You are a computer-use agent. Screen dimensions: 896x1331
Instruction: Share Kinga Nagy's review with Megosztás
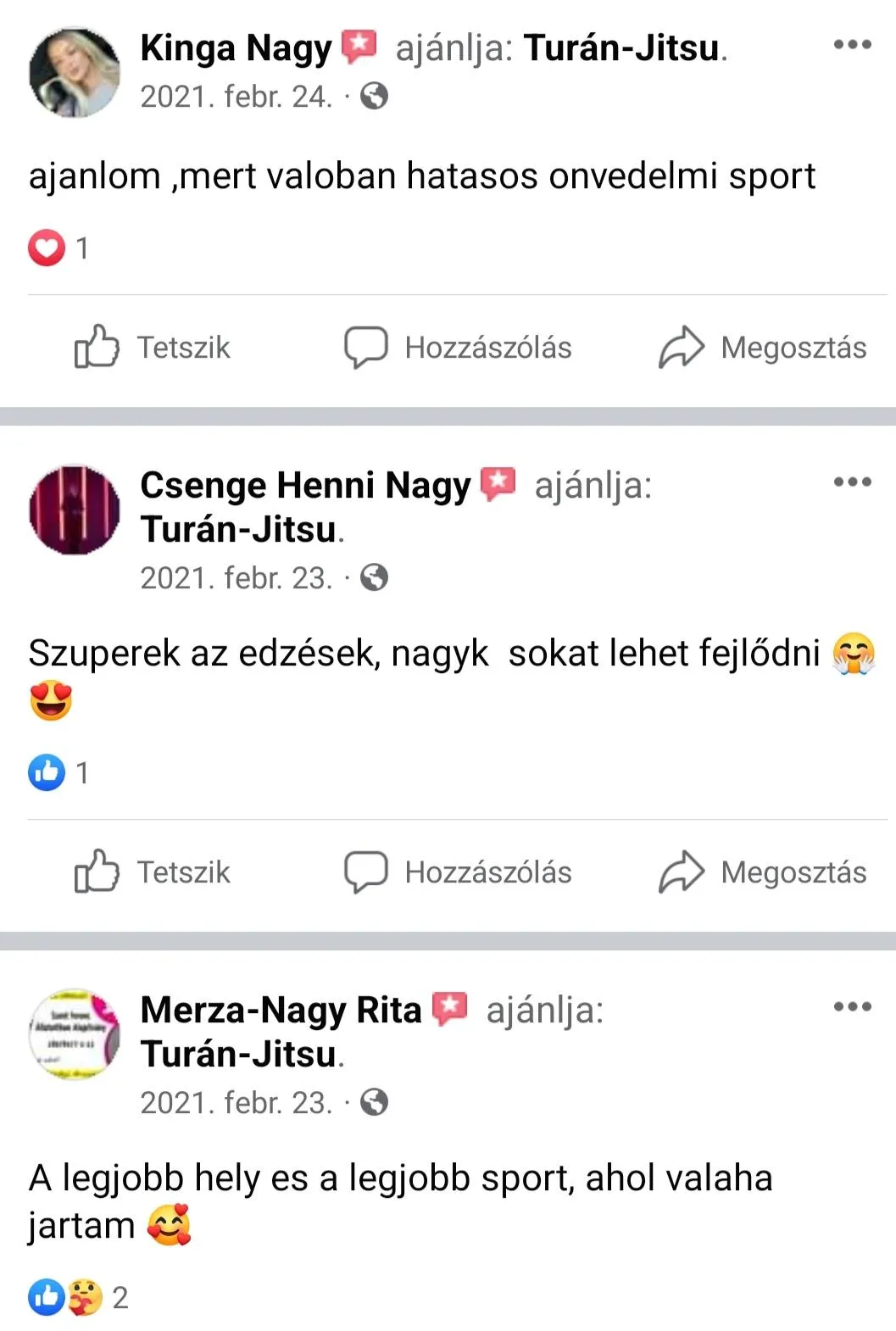[x=763, y=347]
